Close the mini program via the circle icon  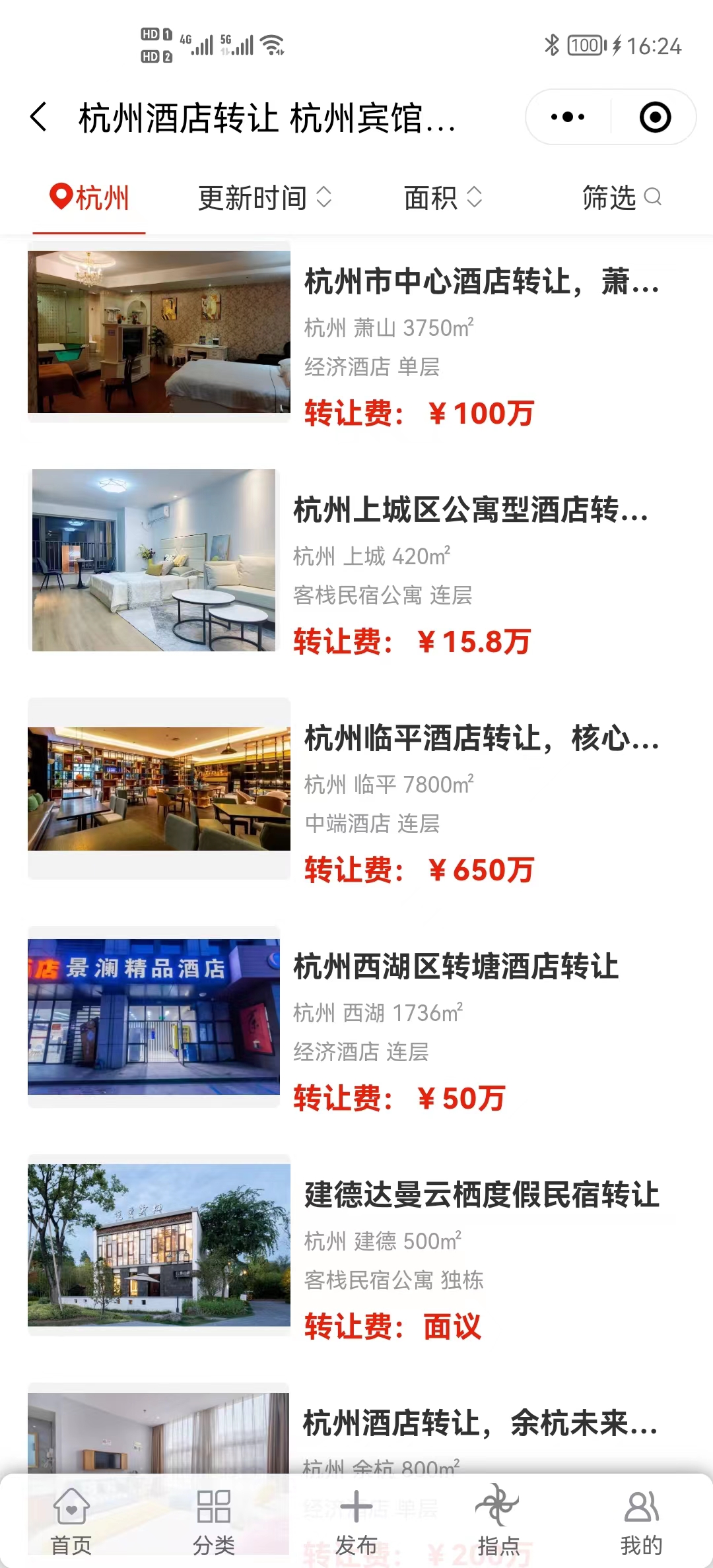[655, 117]
